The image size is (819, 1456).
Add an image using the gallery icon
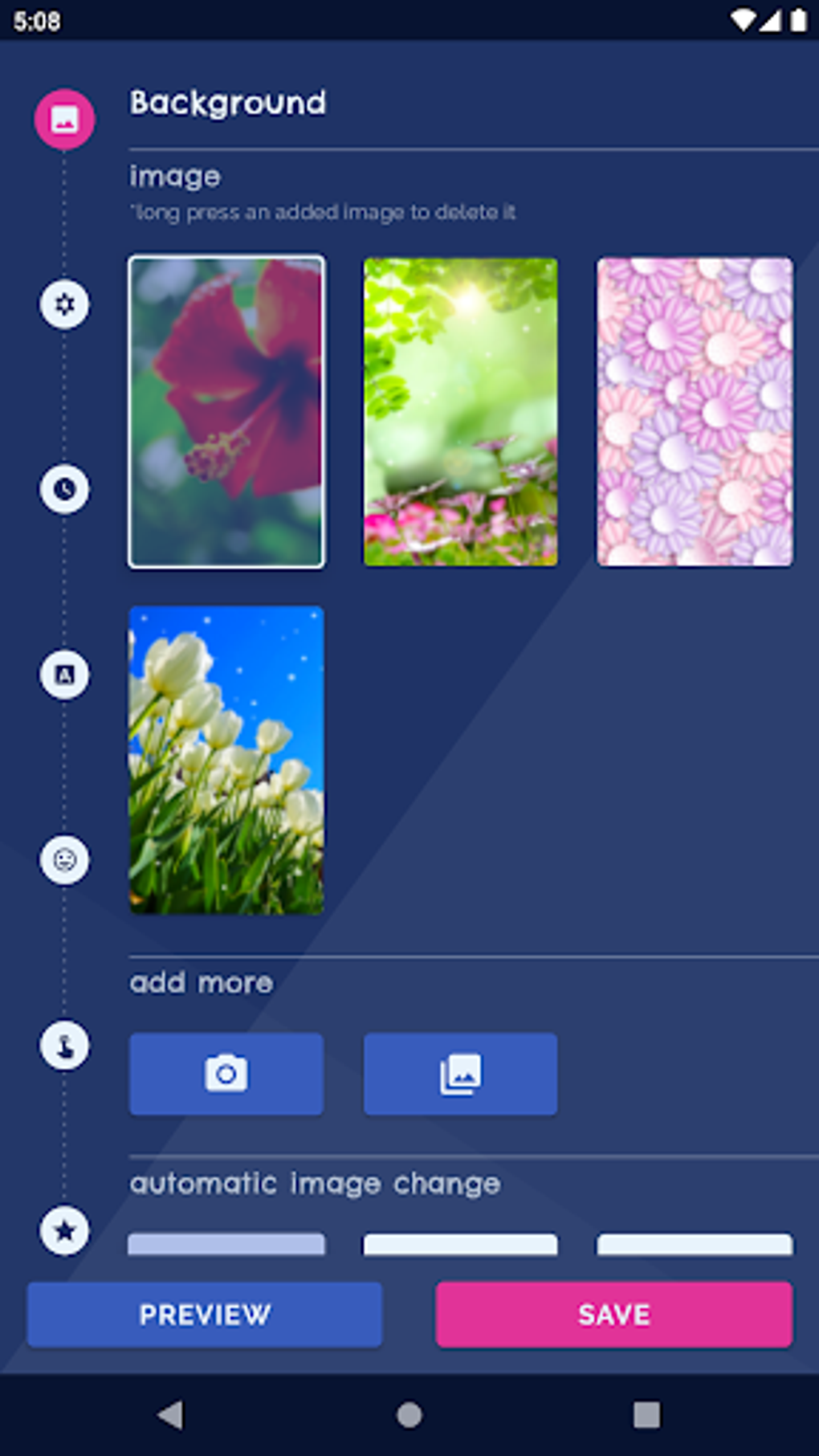(459, 1074)
